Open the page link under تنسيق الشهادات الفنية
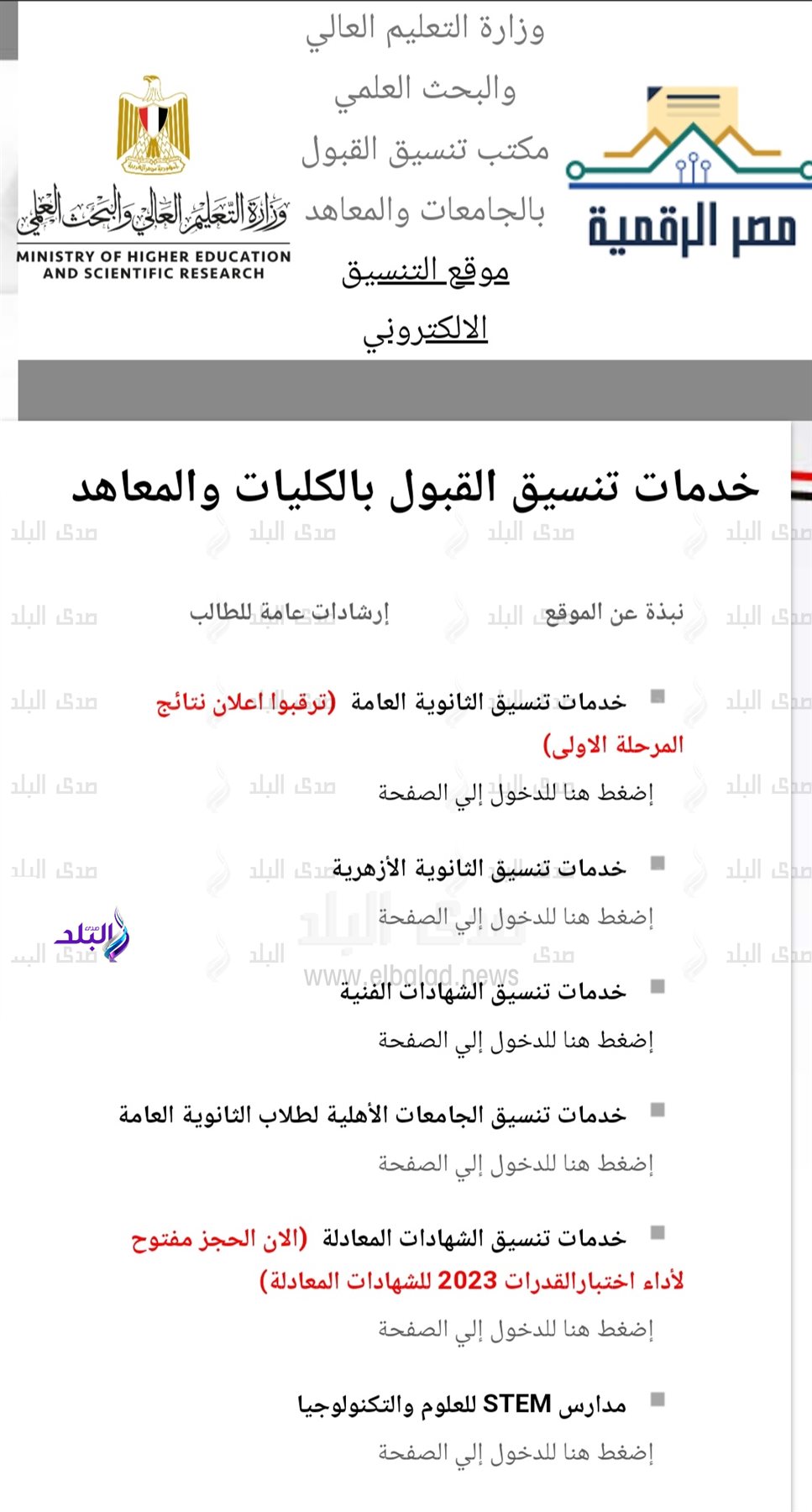812x1512 pixels. pos(515,1040)
